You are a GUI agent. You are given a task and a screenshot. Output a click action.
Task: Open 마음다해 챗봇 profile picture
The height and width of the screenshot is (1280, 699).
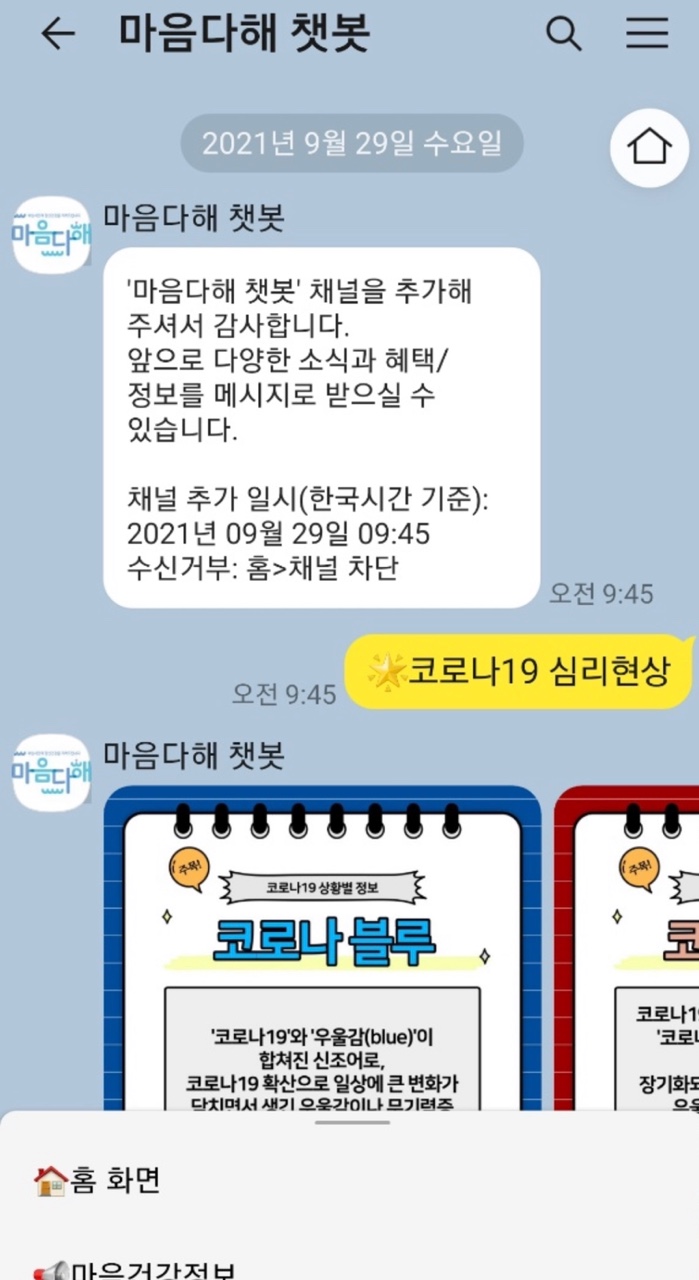pyautogui.click(x=51, y=235)
